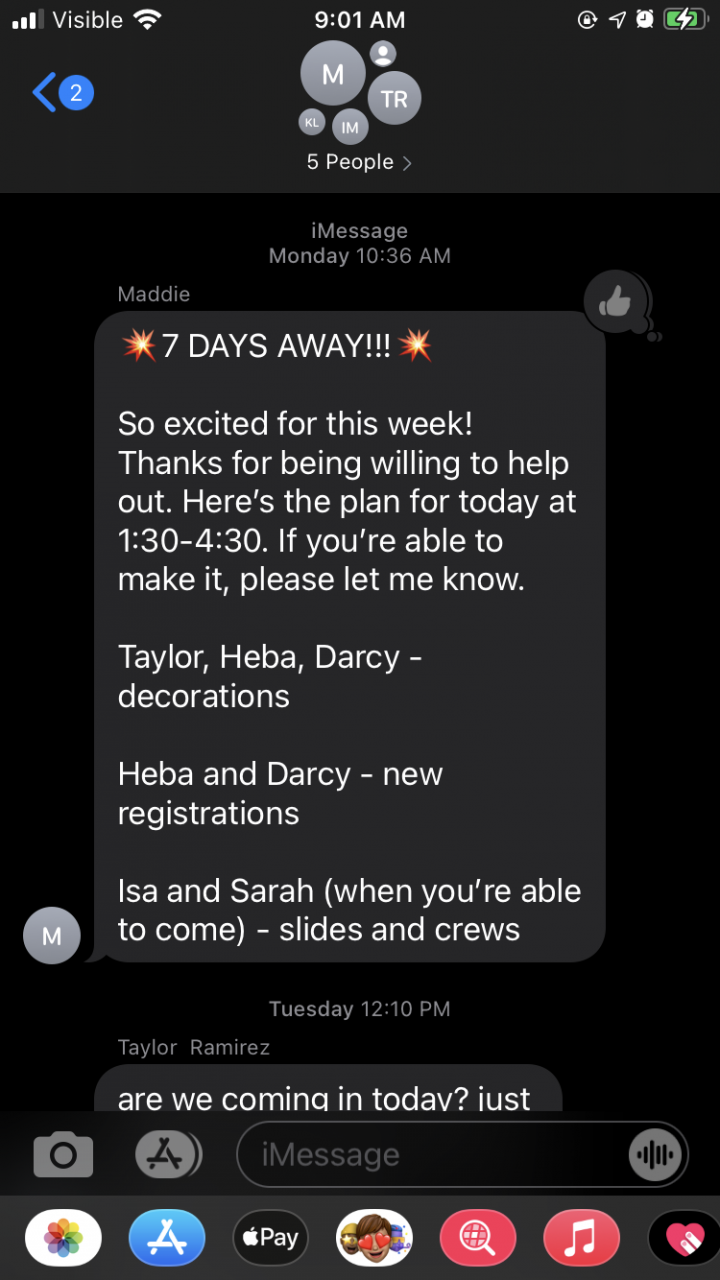Open the camera to attach a photo

click(63, 1156)
